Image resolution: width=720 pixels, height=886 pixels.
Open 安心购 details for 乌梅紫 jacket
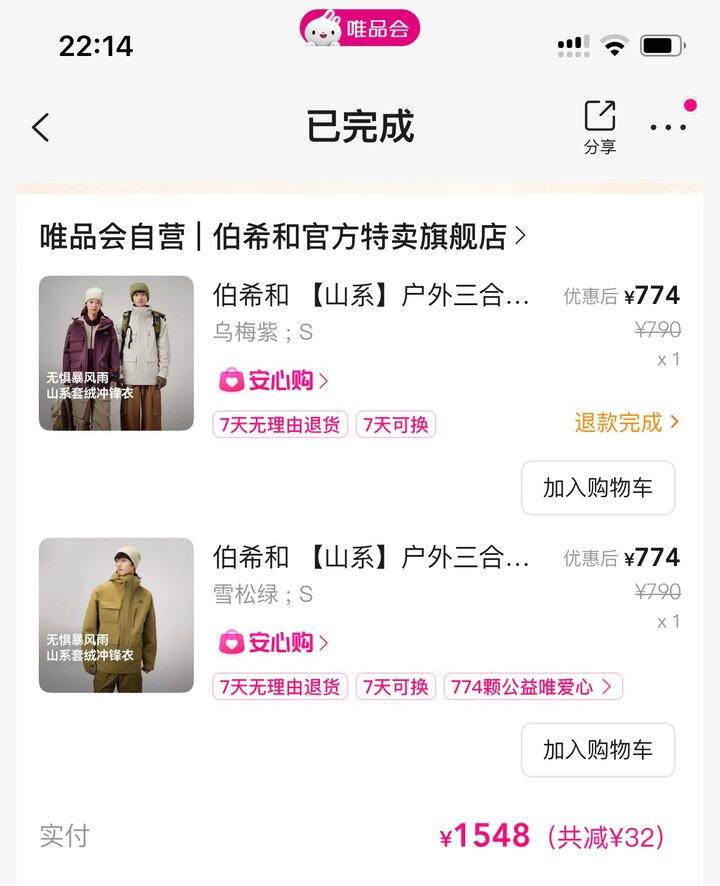274,380
